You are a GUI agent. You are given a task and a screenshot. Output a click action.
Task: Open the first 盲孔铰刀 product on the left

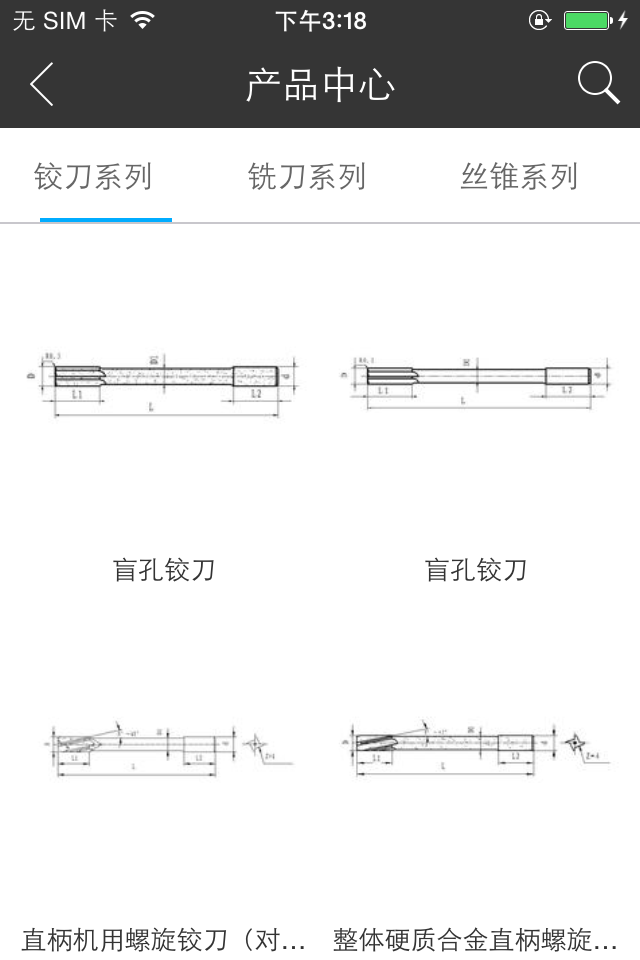tap(164, 420)
